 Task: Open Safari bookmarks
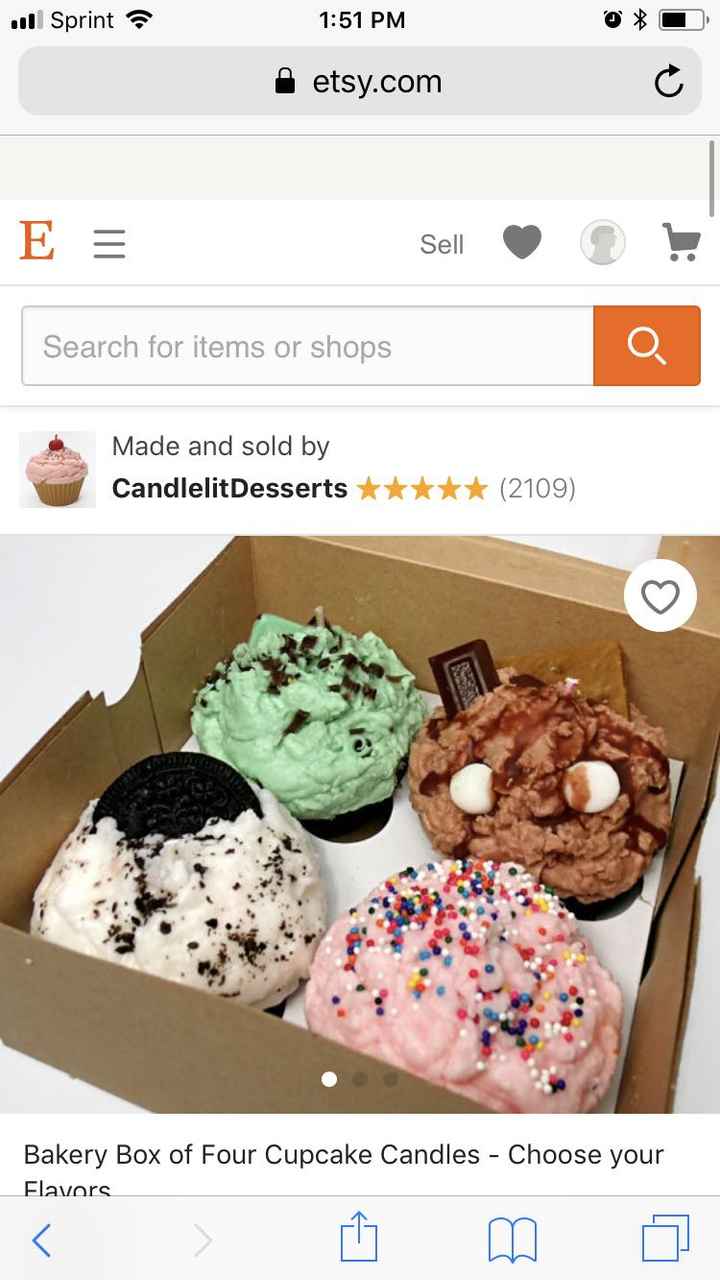pos(512,1238)
